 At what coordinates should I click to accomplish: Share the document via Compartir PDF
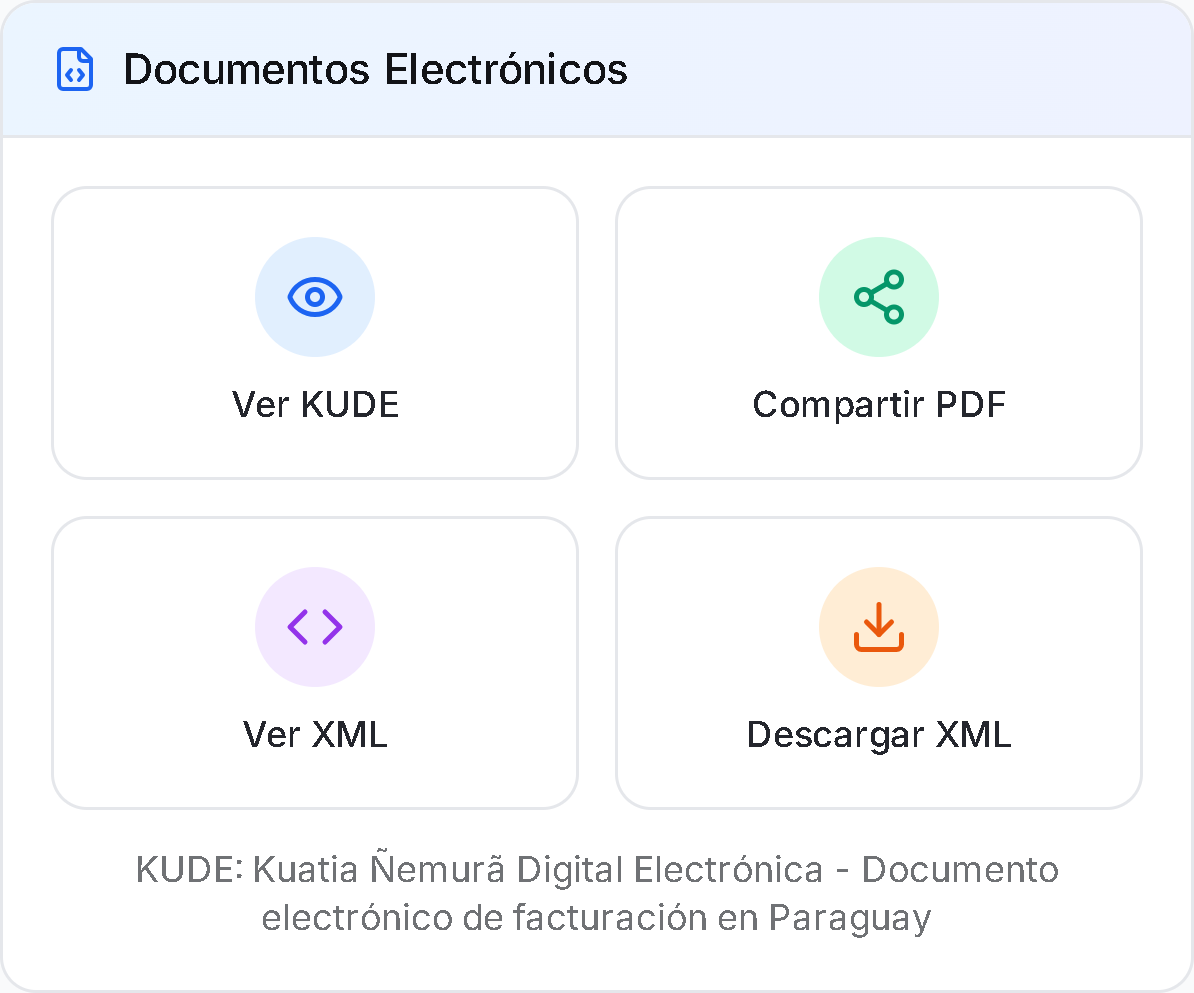coord(878,333)
